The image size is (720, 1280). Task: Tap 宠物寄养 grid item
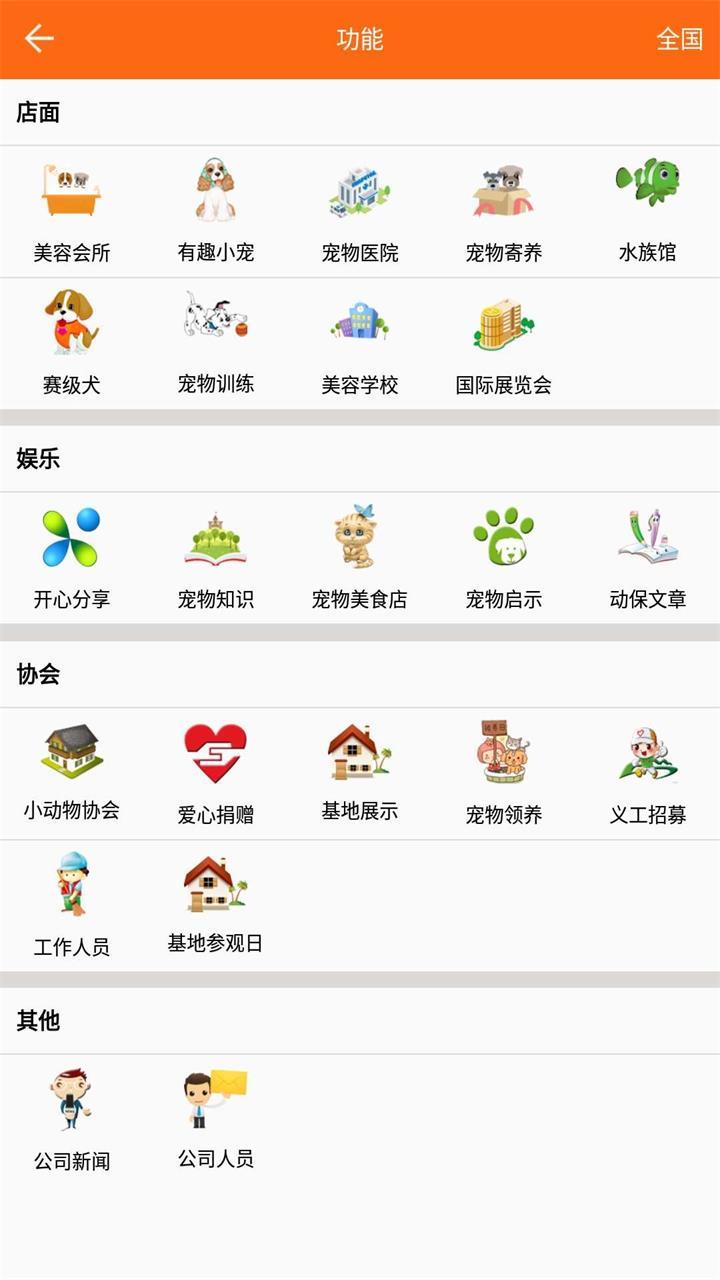(504, 211)
